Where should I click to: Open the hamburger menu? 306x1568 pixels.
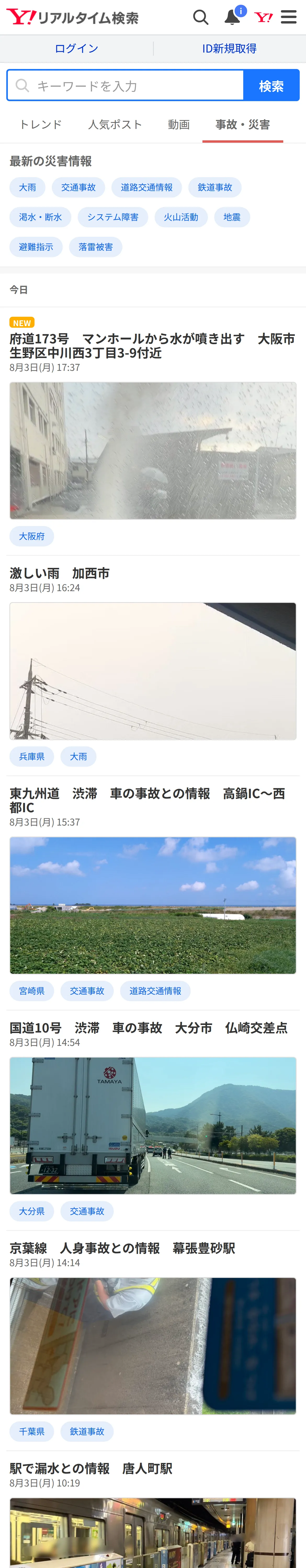(288, 17)
